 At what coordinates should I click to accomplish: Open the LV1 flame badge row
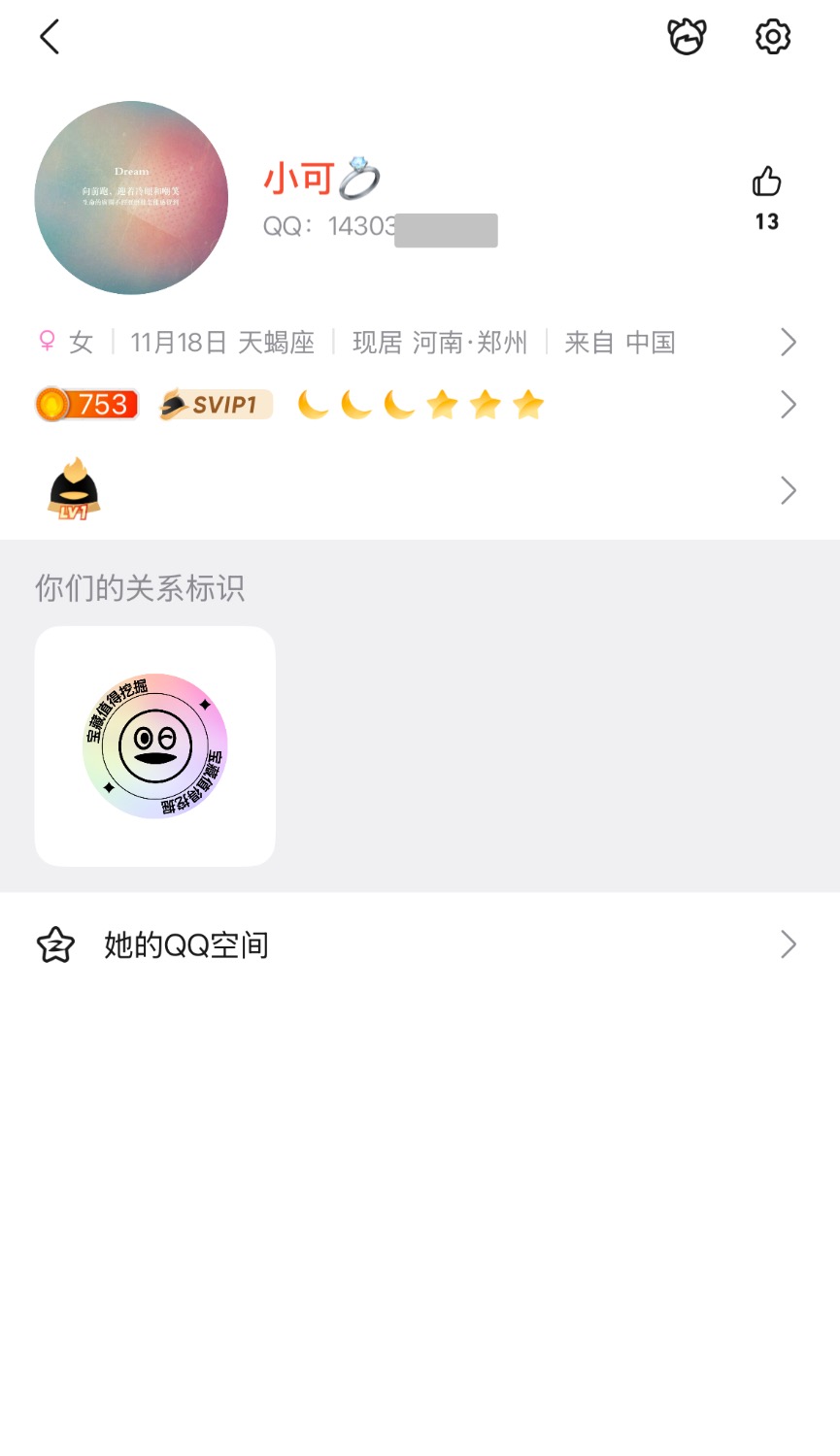pyautogui.click(x=418, y=490)
